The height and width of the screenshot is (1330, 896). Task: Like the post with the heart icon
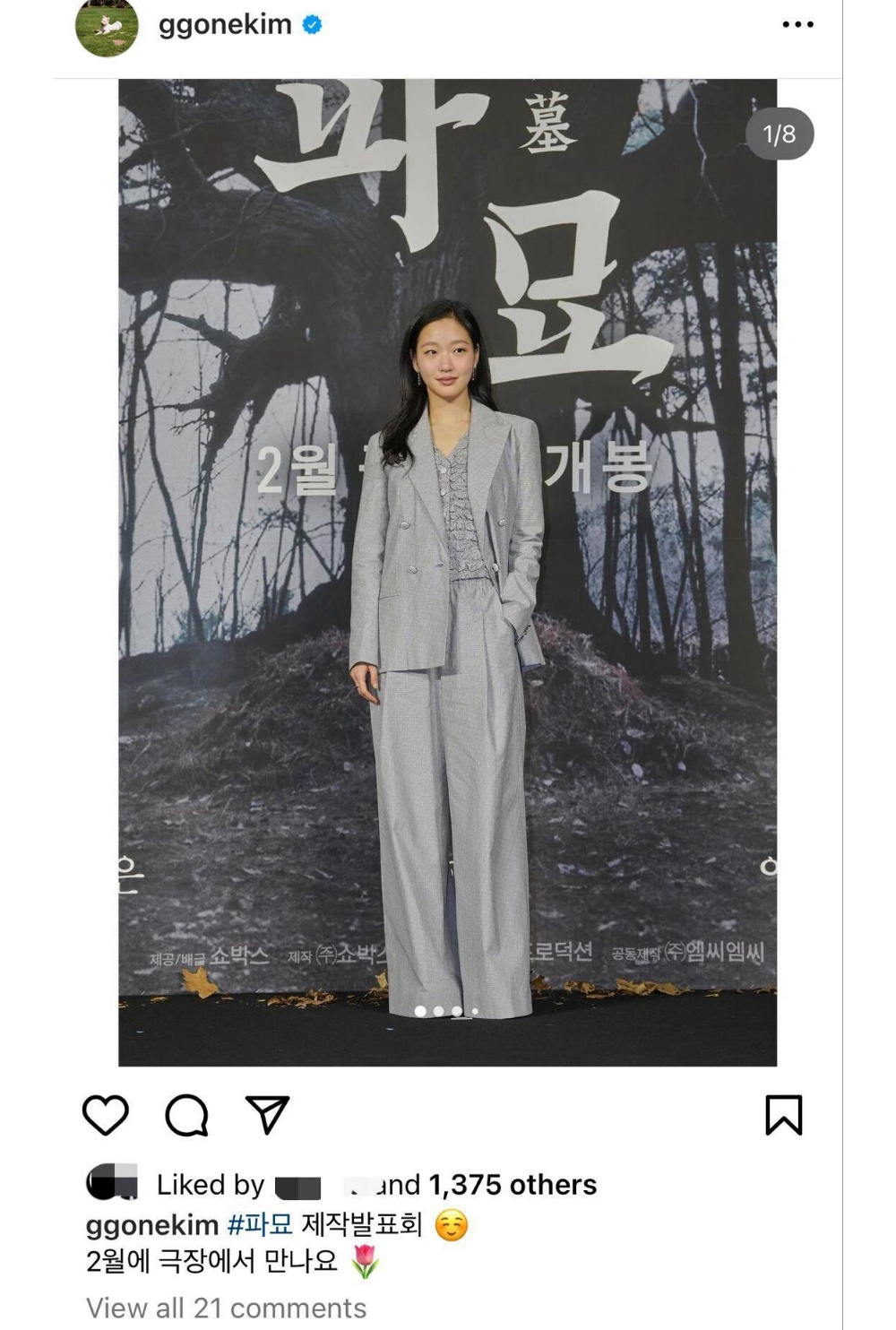click(106, 1115)
